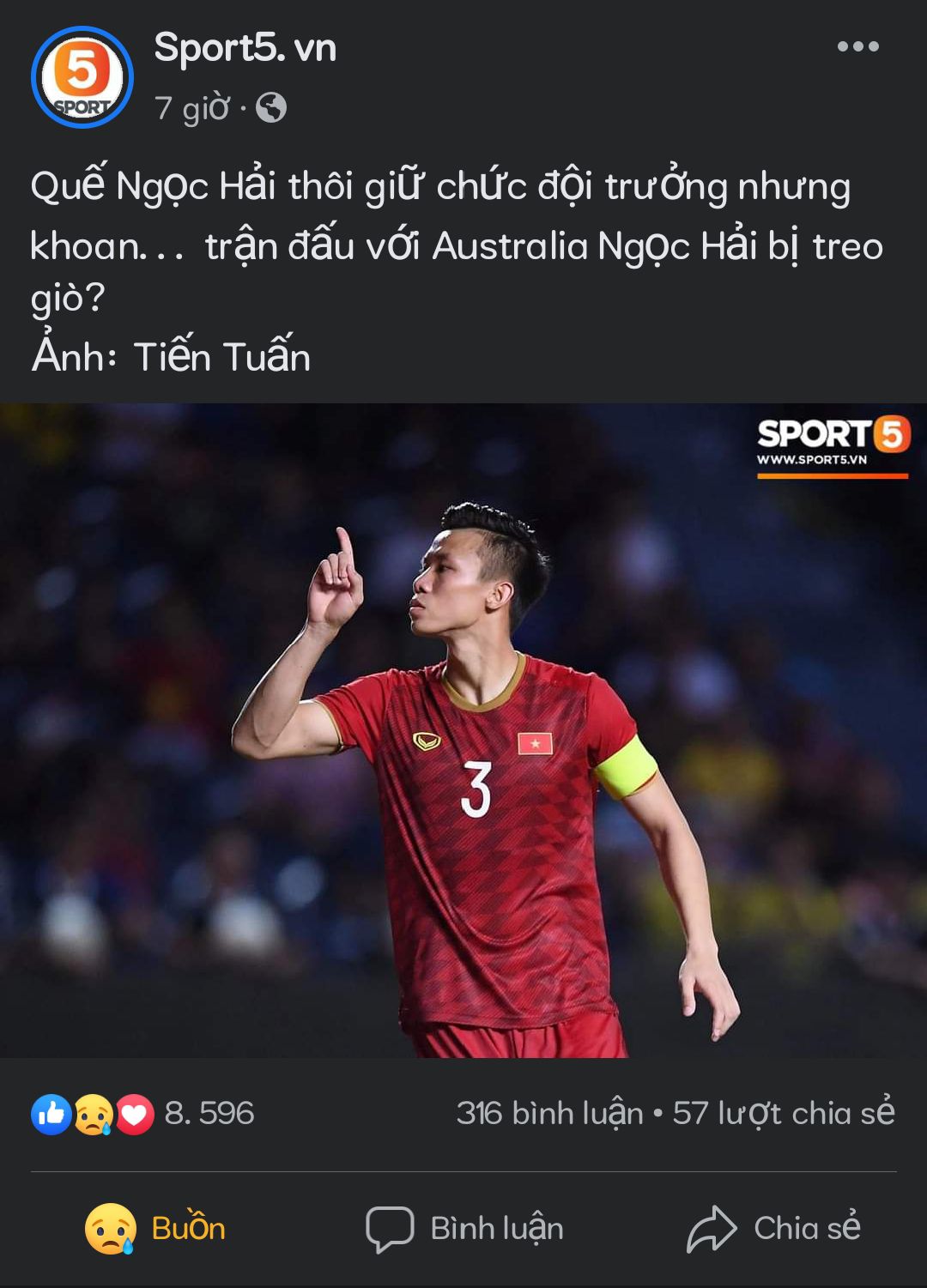The width and height of the screenshot is (927, 1288).
Task: View the list of 8.596 reactions
Action: [x=143, y=1114]
